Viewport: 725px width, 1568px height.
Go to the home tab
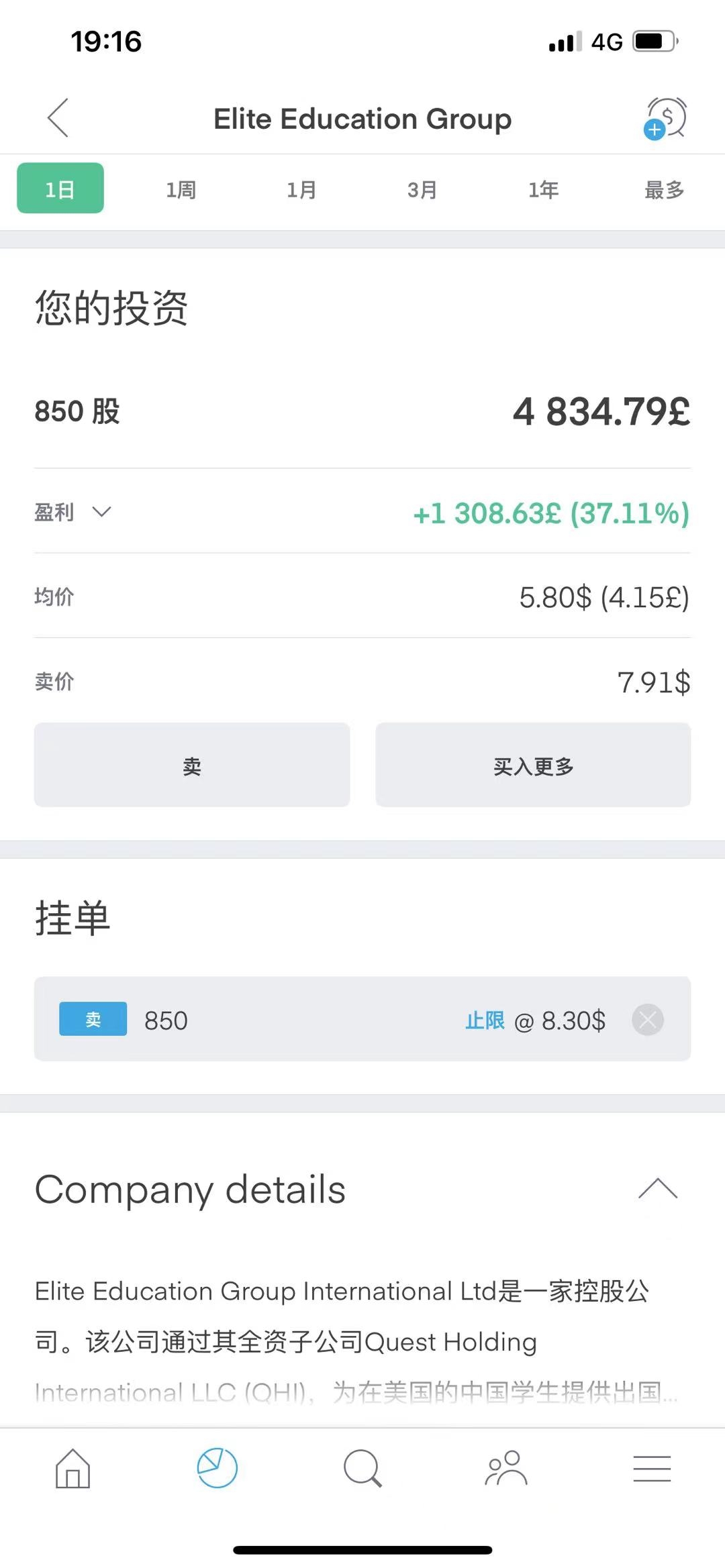[x=72, y=1469]
